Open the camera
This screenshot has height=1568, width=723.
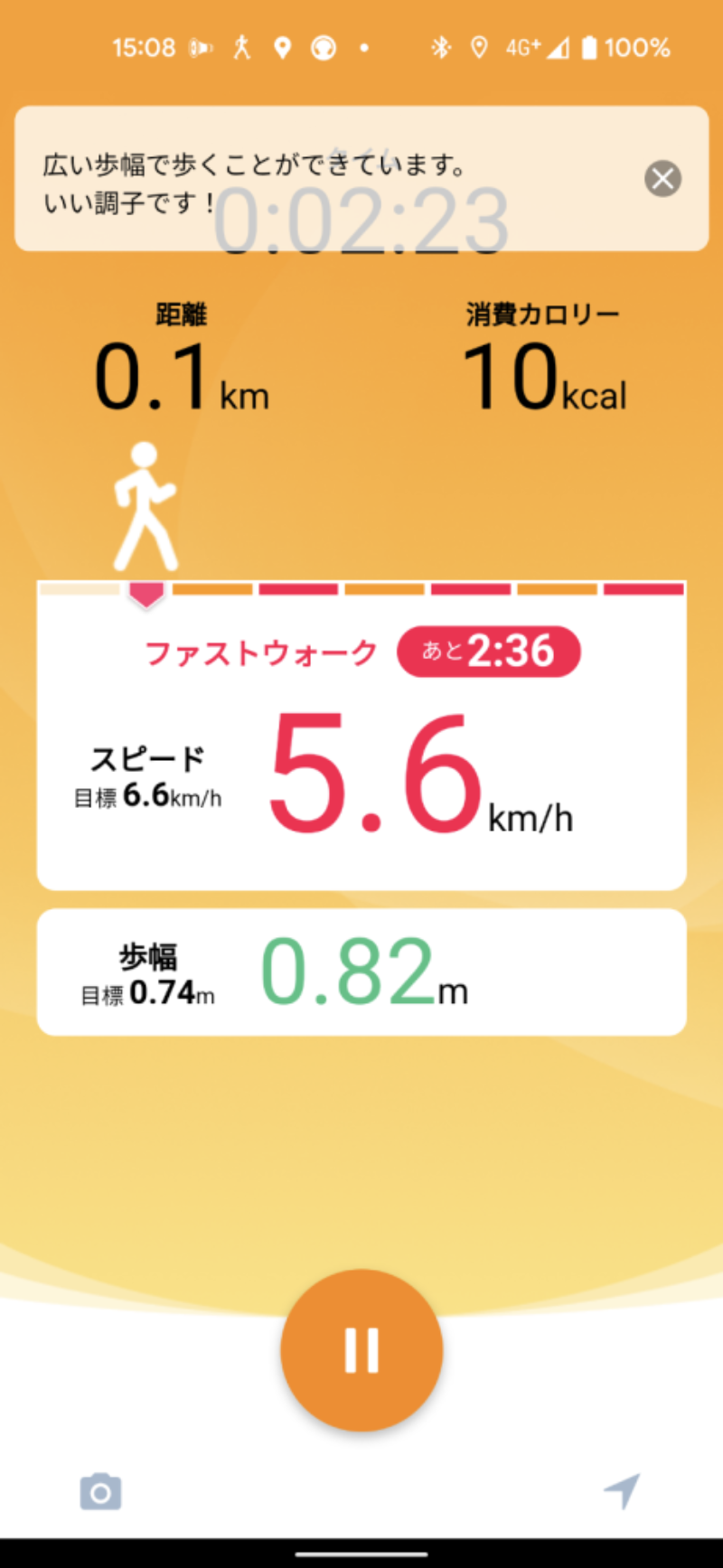pos(100,1492)
